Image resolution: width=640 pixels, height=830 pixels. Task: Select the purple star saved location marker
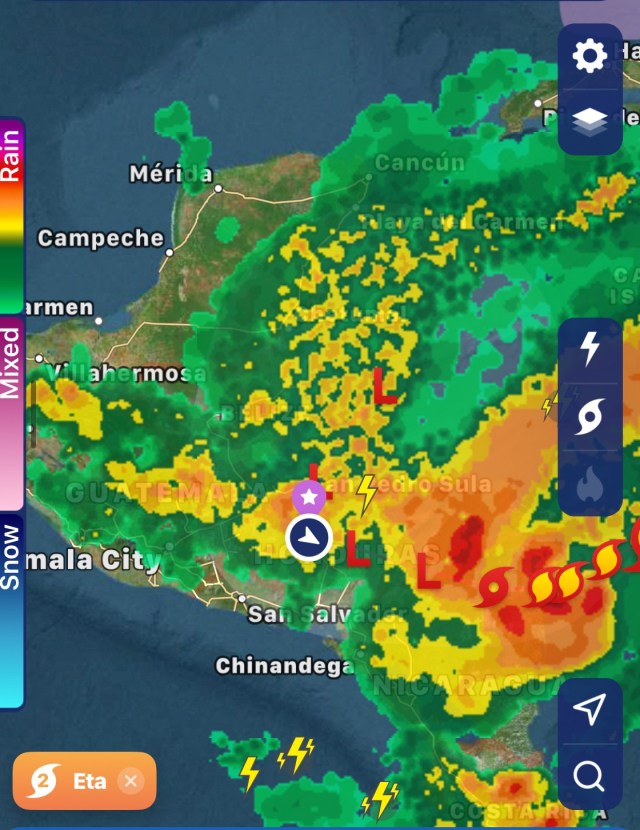(x=309, y=495)
